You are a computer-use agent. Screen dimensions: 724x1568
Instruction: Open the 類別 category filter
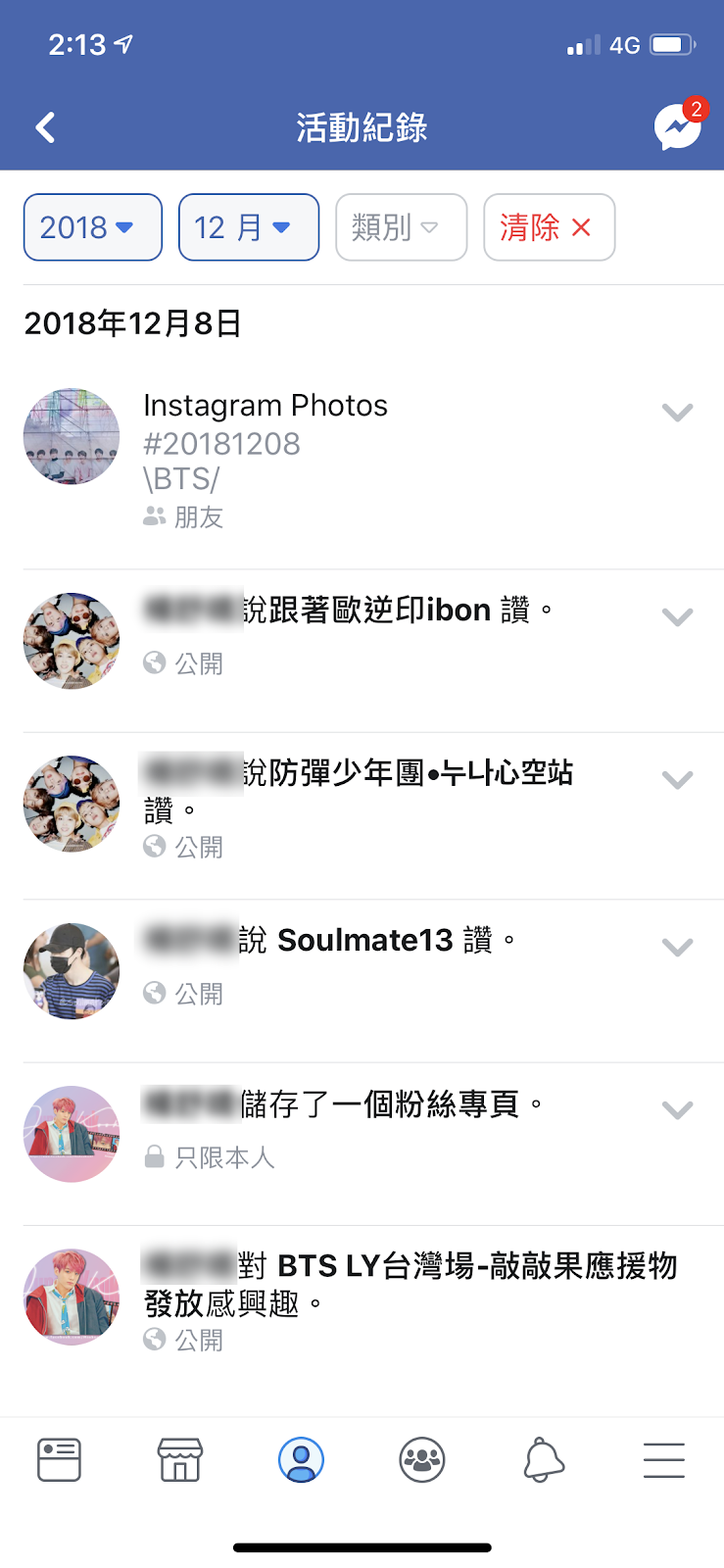pos(401,227)
